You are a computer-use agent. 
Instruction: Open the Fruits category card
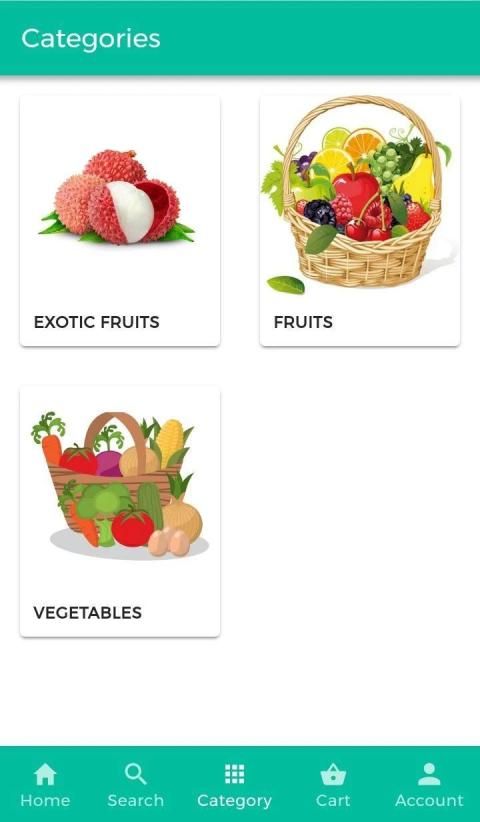359,221
